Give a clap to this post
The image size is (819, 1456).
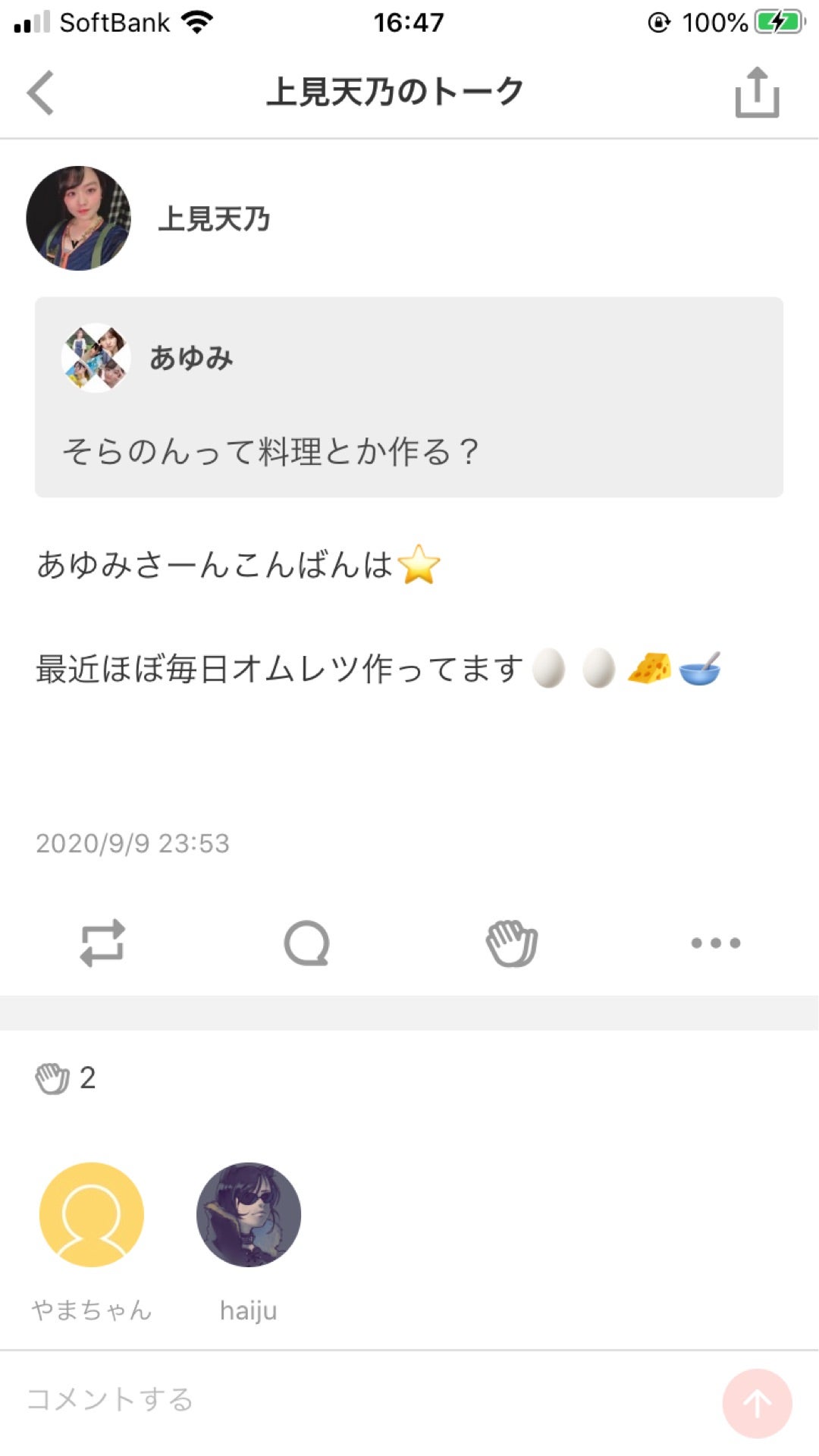point(512,943)
